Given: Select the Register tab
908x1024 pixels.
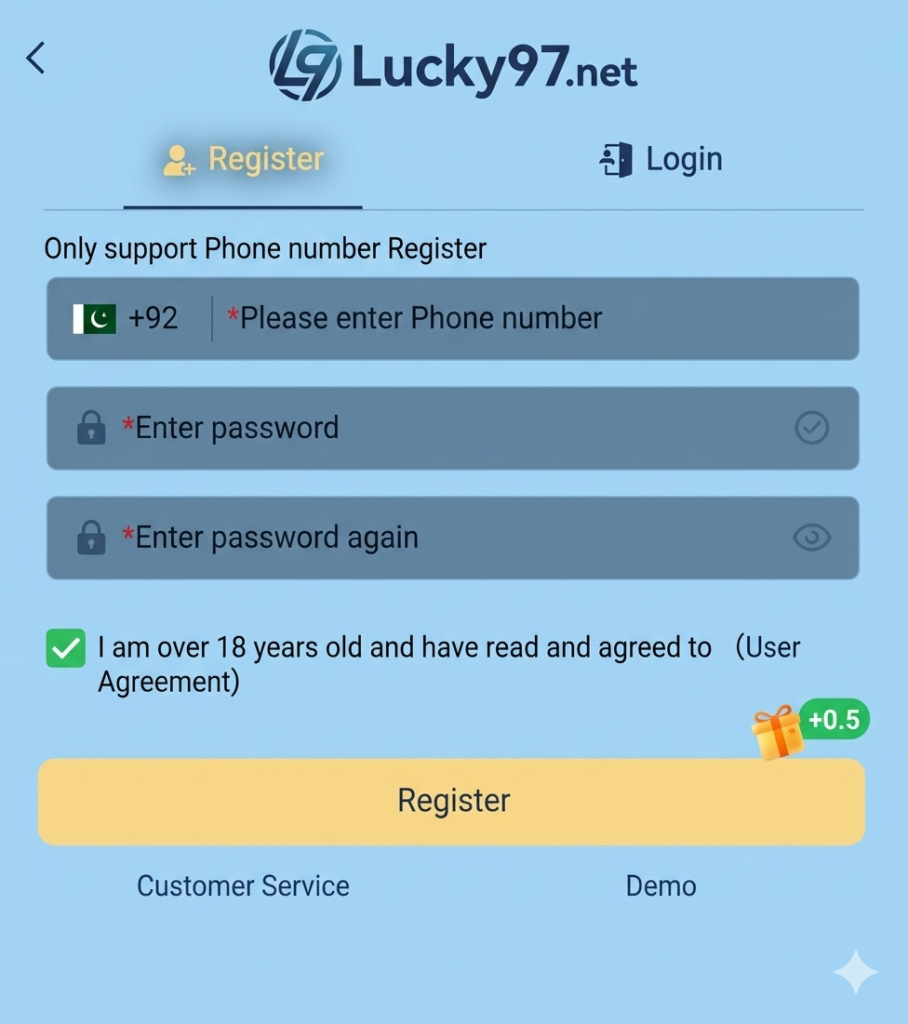Looking at the screenshot, I should 244,160.
